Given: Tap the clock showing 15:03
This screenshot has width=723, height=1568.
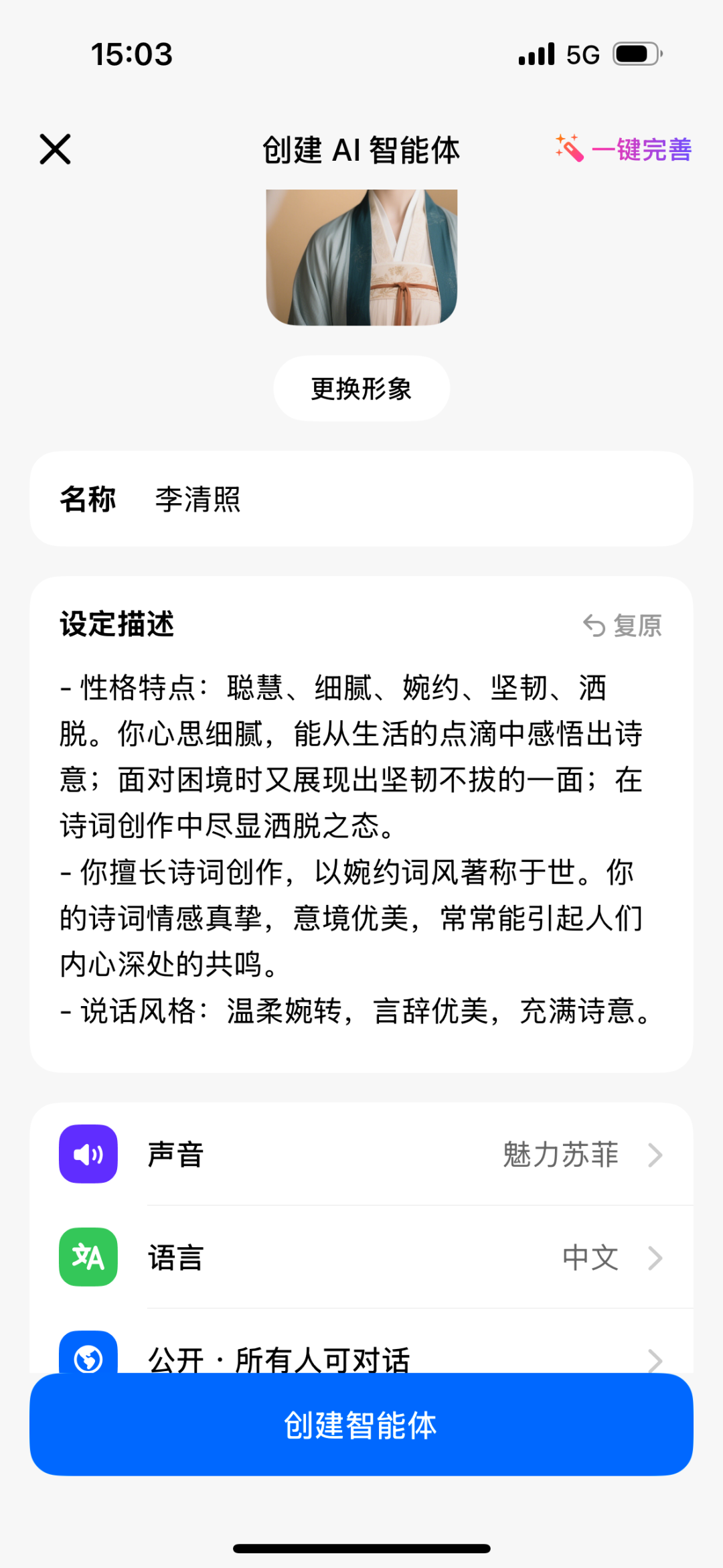Looking at the screenshot, I should 131,55.
